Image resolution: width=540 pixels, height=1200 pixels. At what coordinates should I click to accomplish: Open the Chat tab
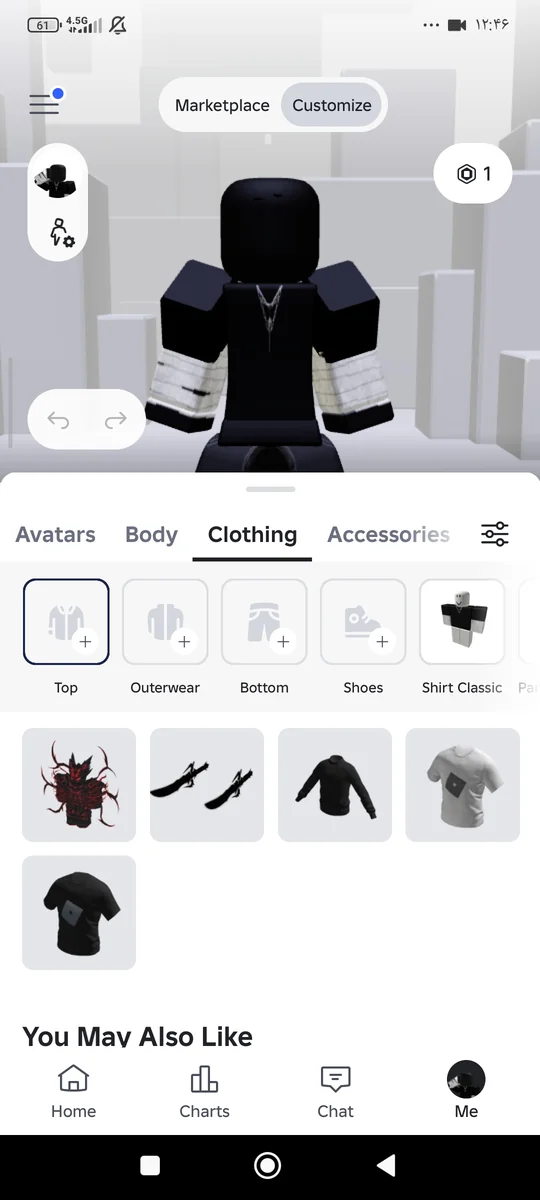(335, 1091)
